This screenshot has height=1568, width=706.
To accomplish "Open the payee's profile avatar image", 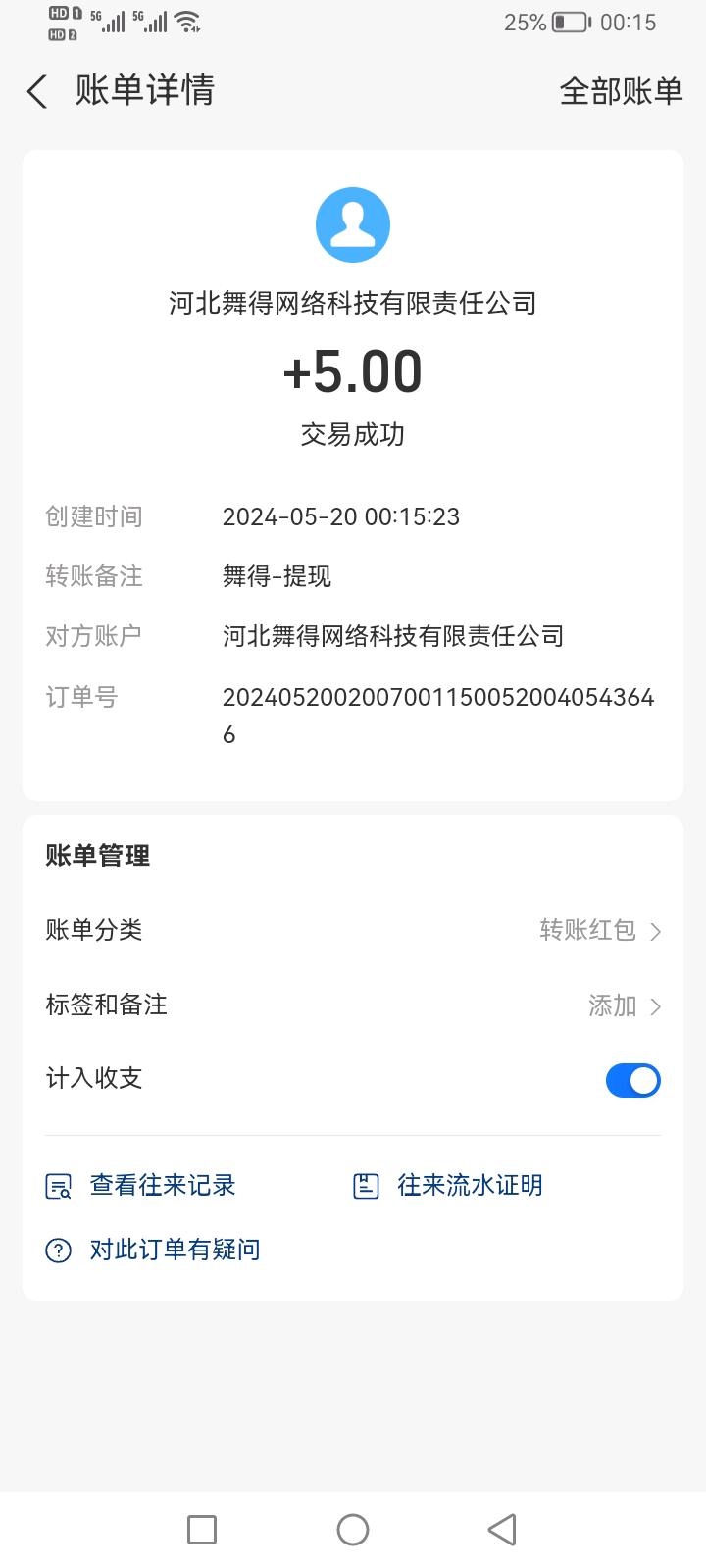I will point(353,223).
